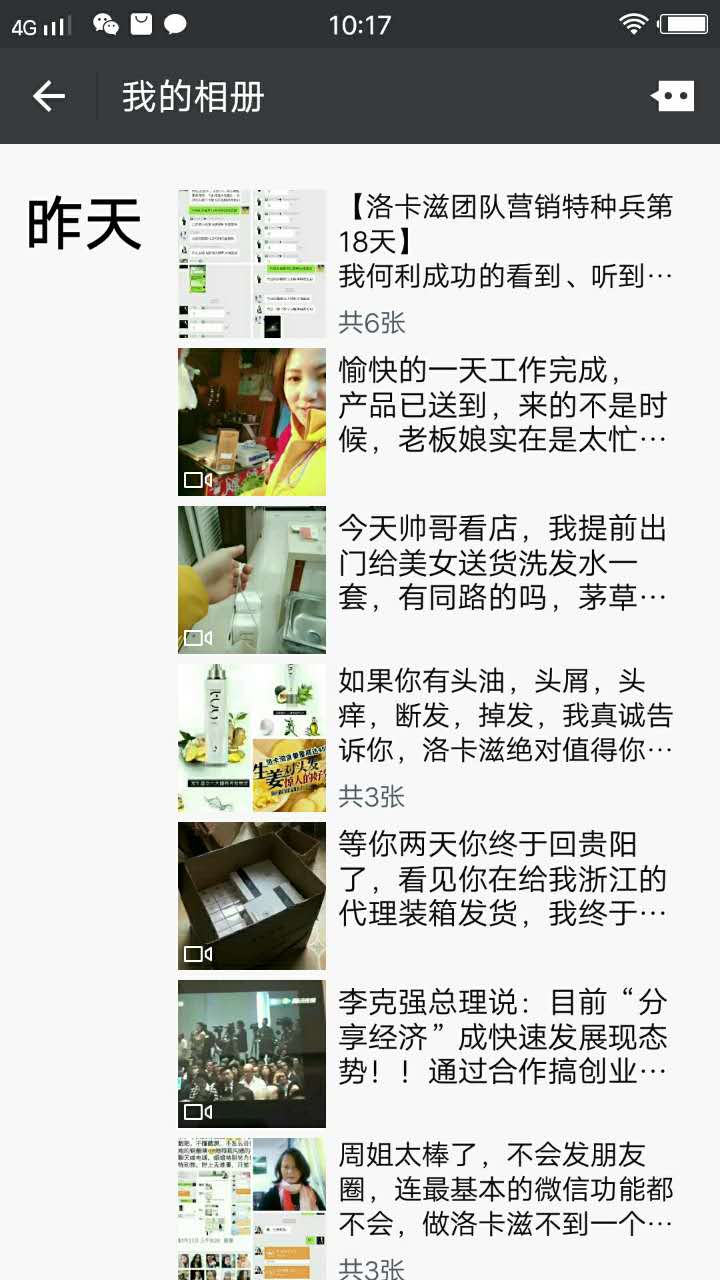Open the messages icon in top bar
Viewport: 720px width, 1280px height.
672,96
